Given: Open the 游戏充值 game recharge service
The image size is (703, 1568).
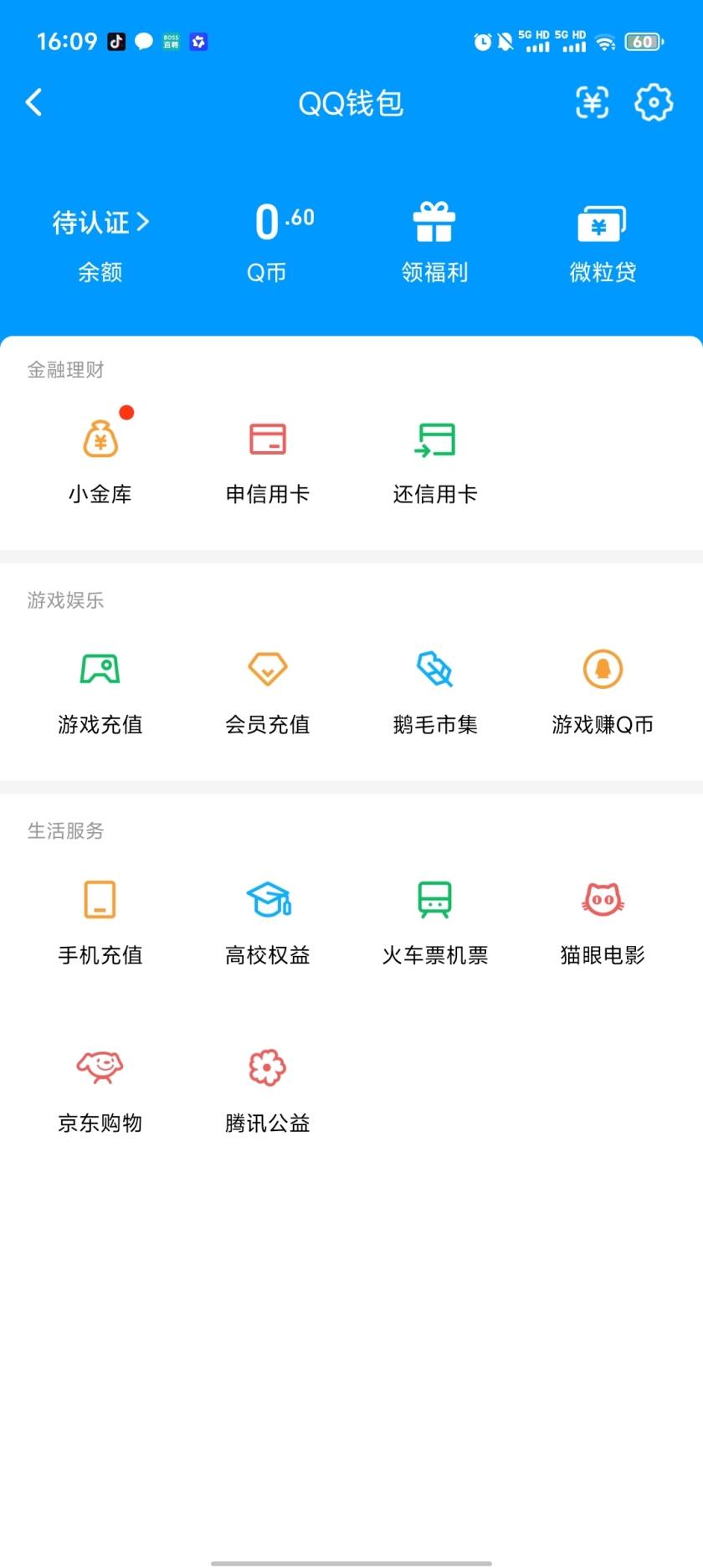Looking at the screenshot, I should coord(100,688).
